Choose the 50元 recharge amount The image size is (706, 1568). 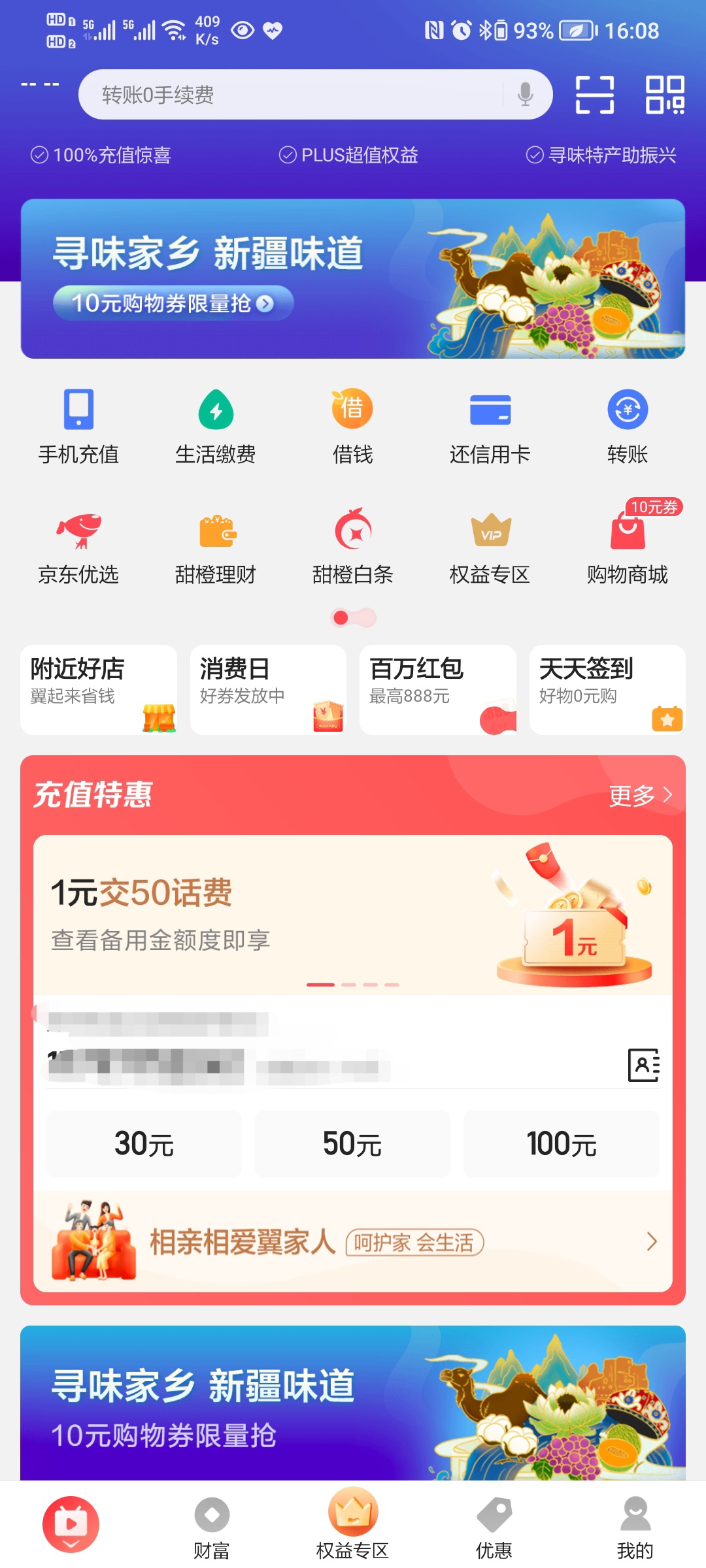[352, 1144]
